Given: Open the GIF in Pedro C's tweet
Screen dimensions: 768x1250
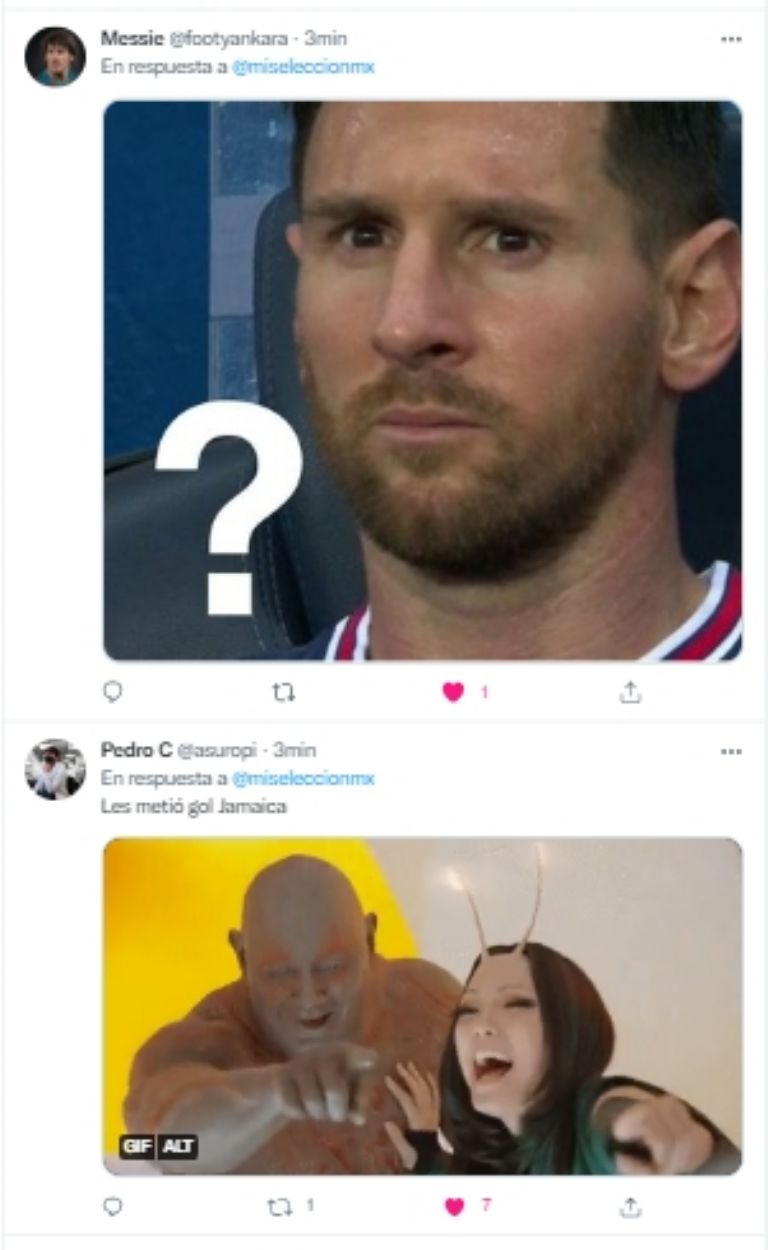Looking at the screenshot, I should tap(422, 1005).
